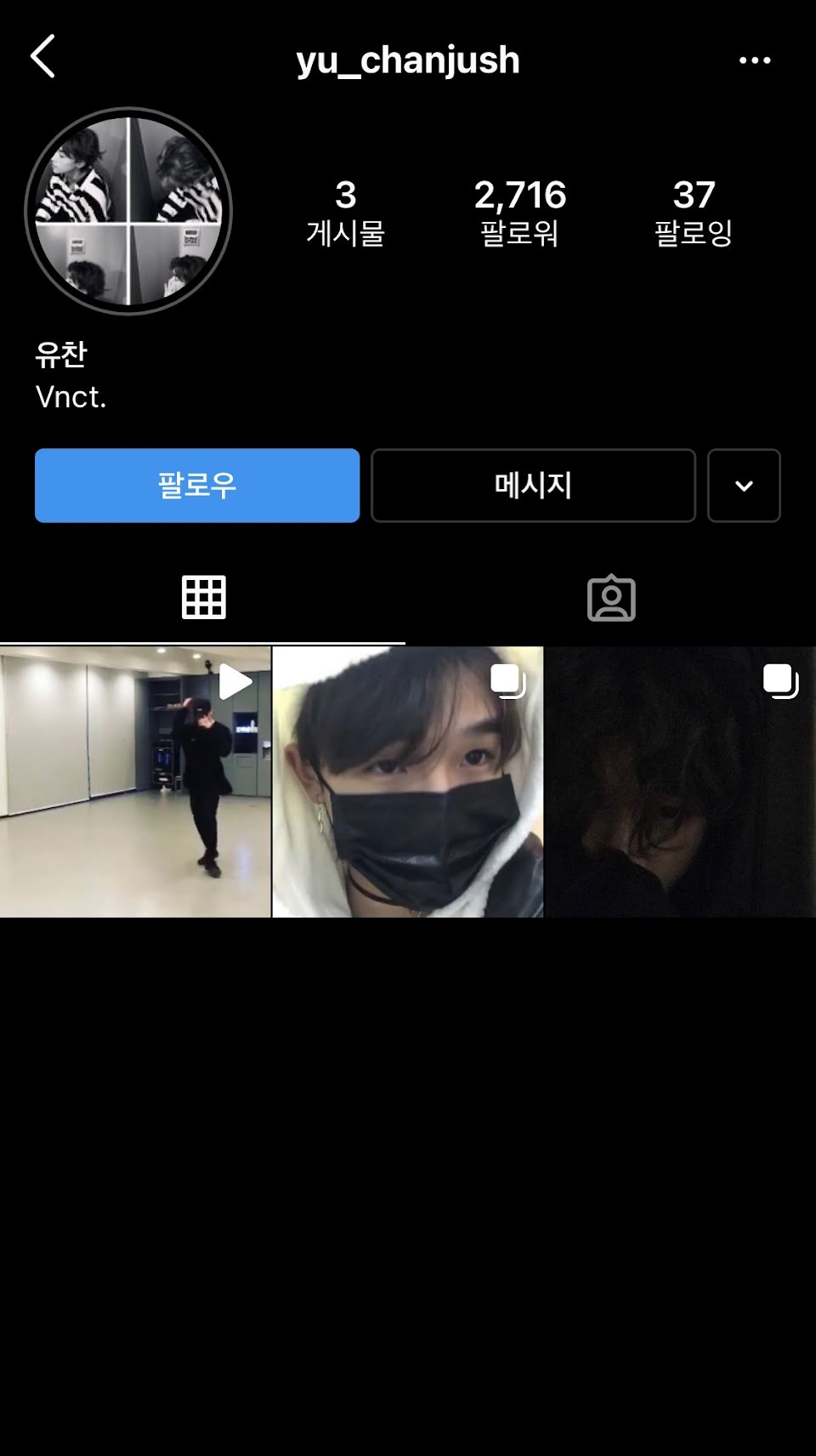Tap the blue 팔로우 follow button

pos(197,486)
